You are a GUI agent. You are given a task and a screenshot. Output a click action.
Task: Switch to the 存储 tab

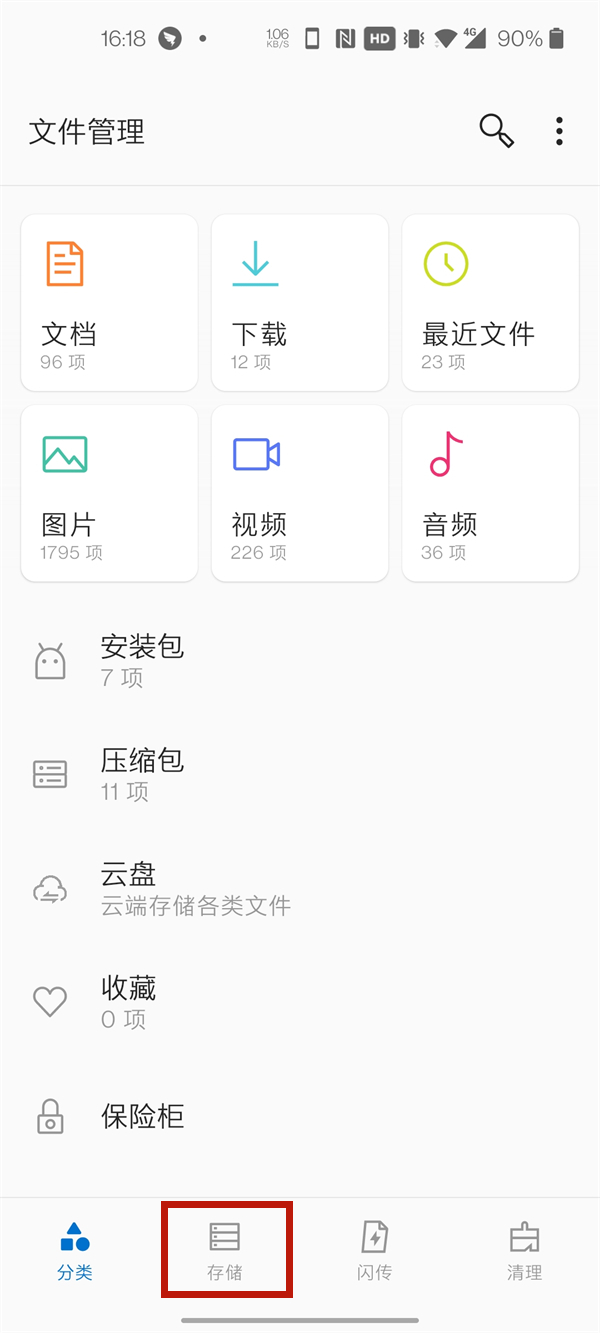(x=225, y=1251)
